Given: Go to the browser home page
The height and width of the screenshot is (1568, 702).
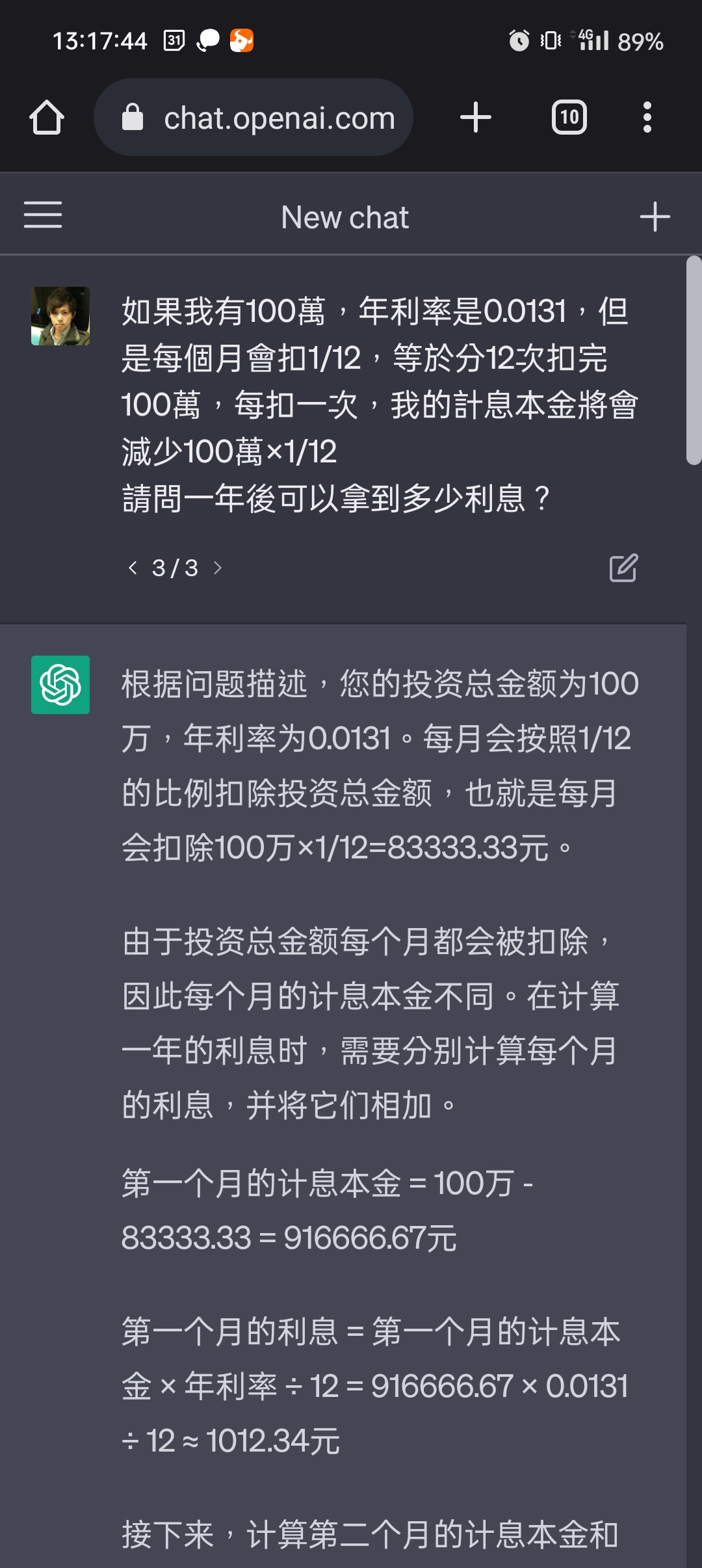Looking at the screenshot, I should 47,118.
